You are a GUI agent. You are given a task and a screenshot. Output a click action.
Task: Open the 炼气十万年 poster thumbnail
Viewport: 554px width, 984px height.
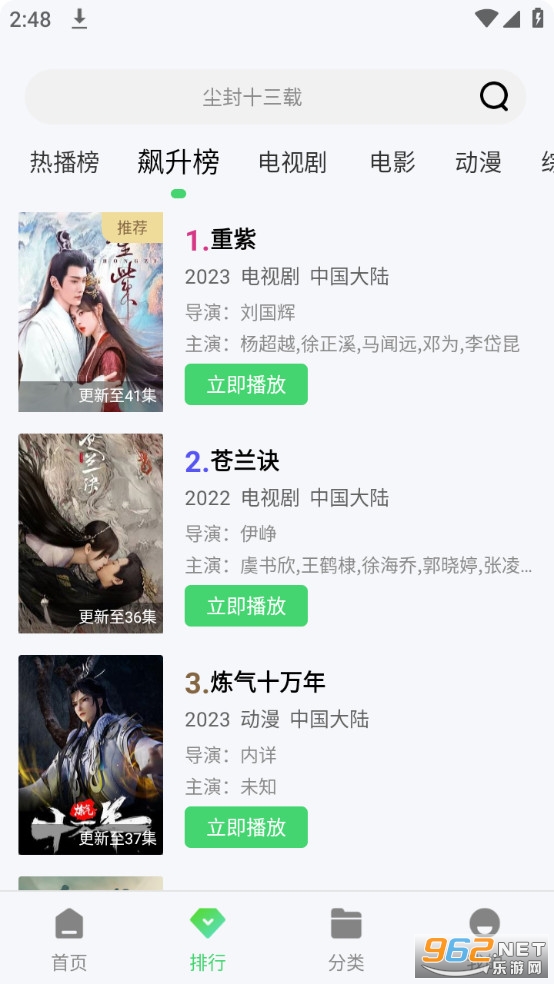coord(90,755)
